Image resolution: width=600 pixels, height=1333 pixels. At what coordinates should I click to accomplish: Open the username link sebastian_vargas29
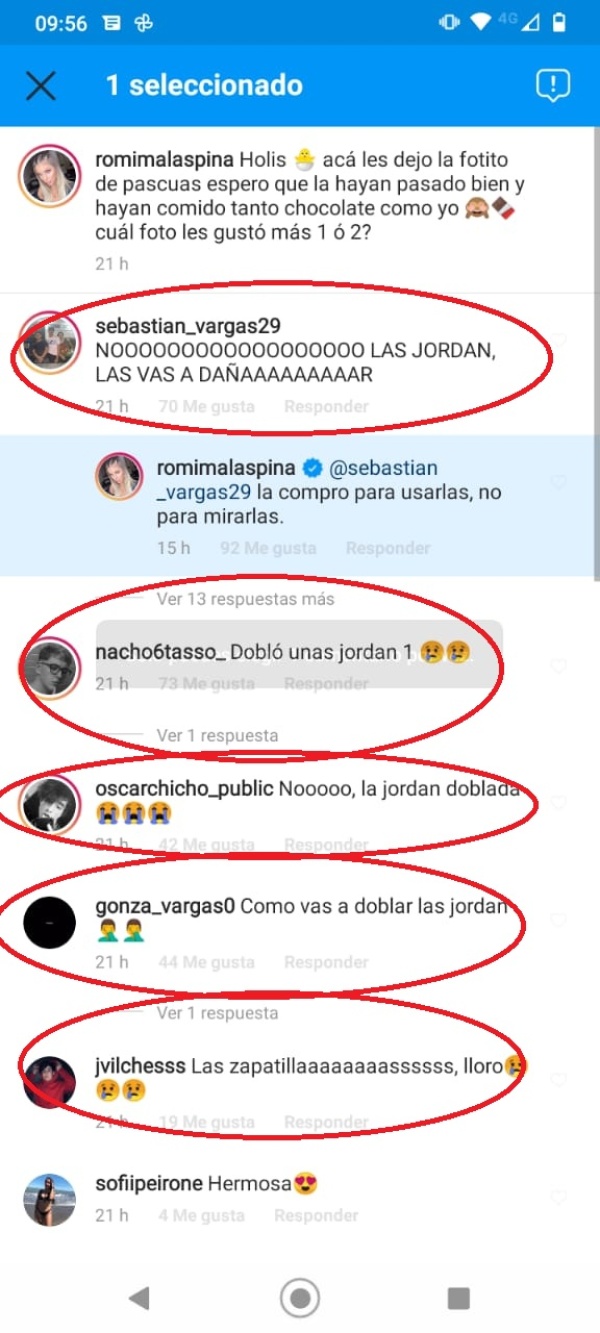pyautogui.click(x=187, y=327)
